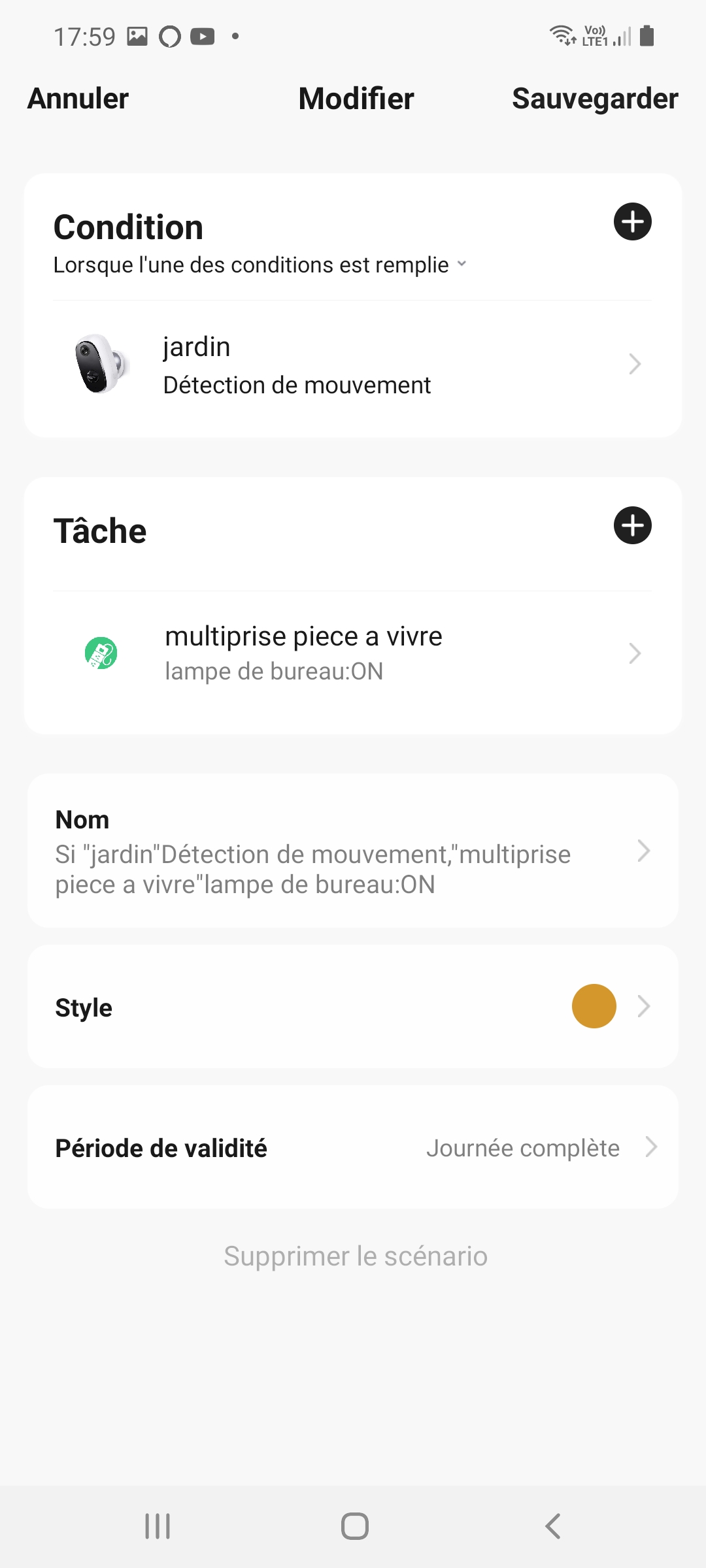Open recent apps from navigation bar
Image resolution: width=706 pixels, height=1568 pixels.
tap(158, 1526)
